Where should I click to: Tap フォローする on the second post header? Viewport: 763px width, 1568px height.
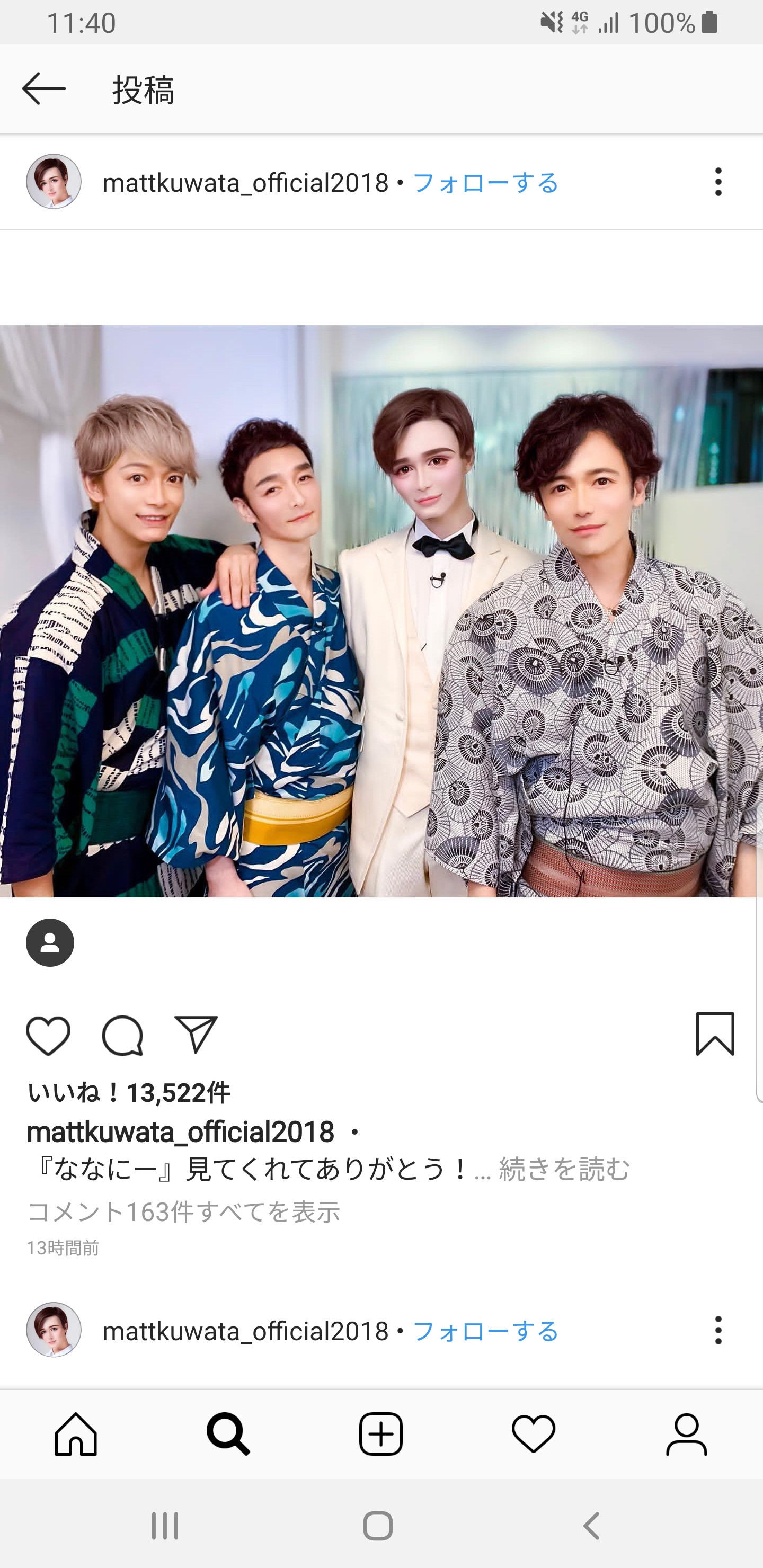click(x=485, y=1331)
